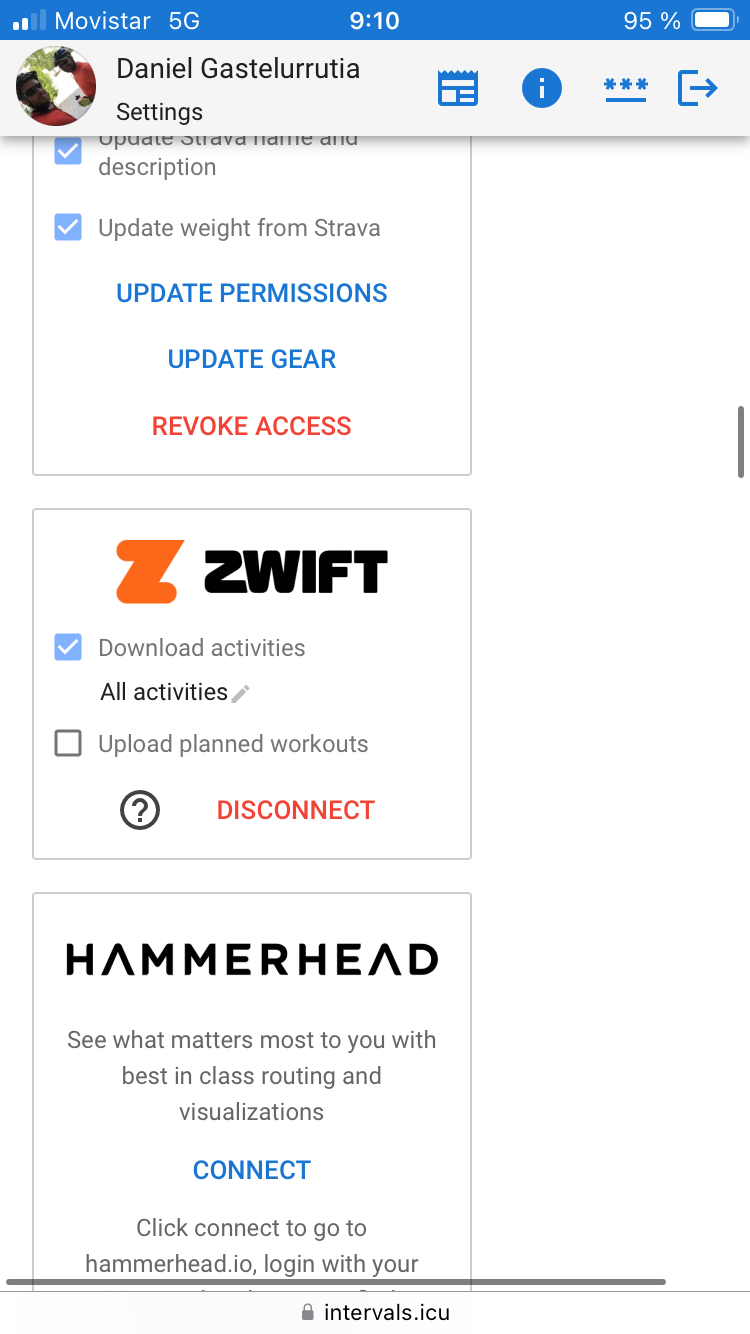750x1334 pixels.
Task: Tap Update Gear button
Action: 252,359
